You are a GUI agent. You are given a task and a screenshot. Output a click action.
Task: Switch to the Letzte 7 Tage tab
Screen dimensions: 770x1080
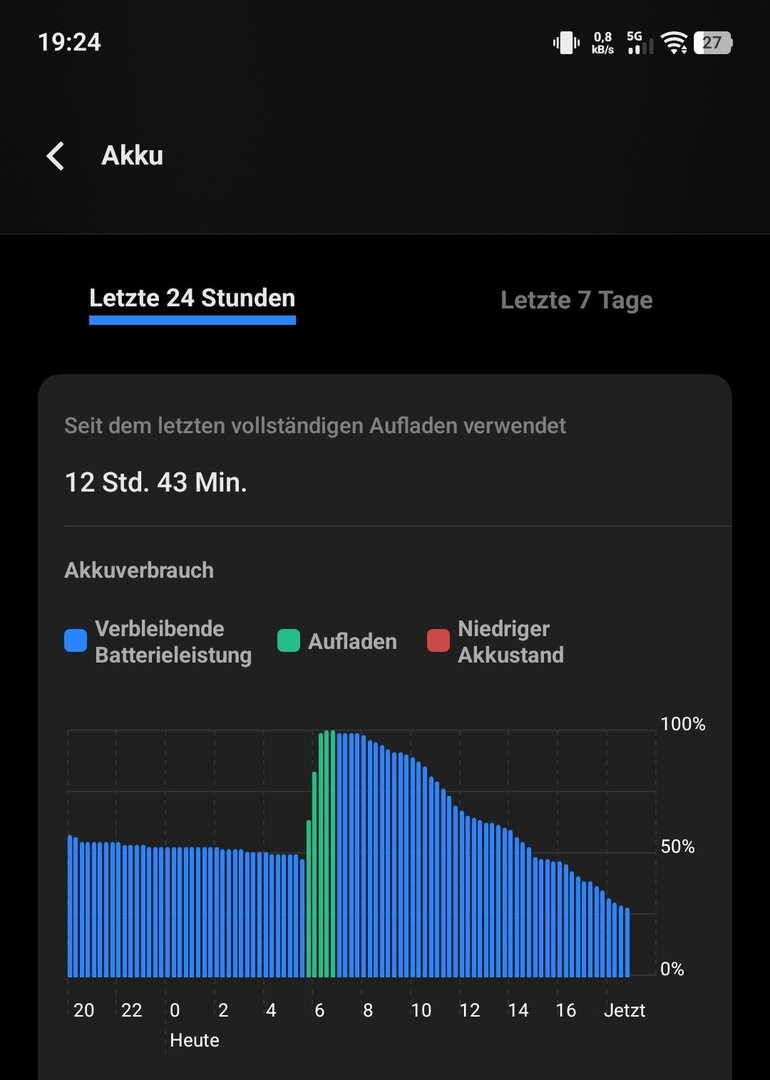[x=576, y=300]
